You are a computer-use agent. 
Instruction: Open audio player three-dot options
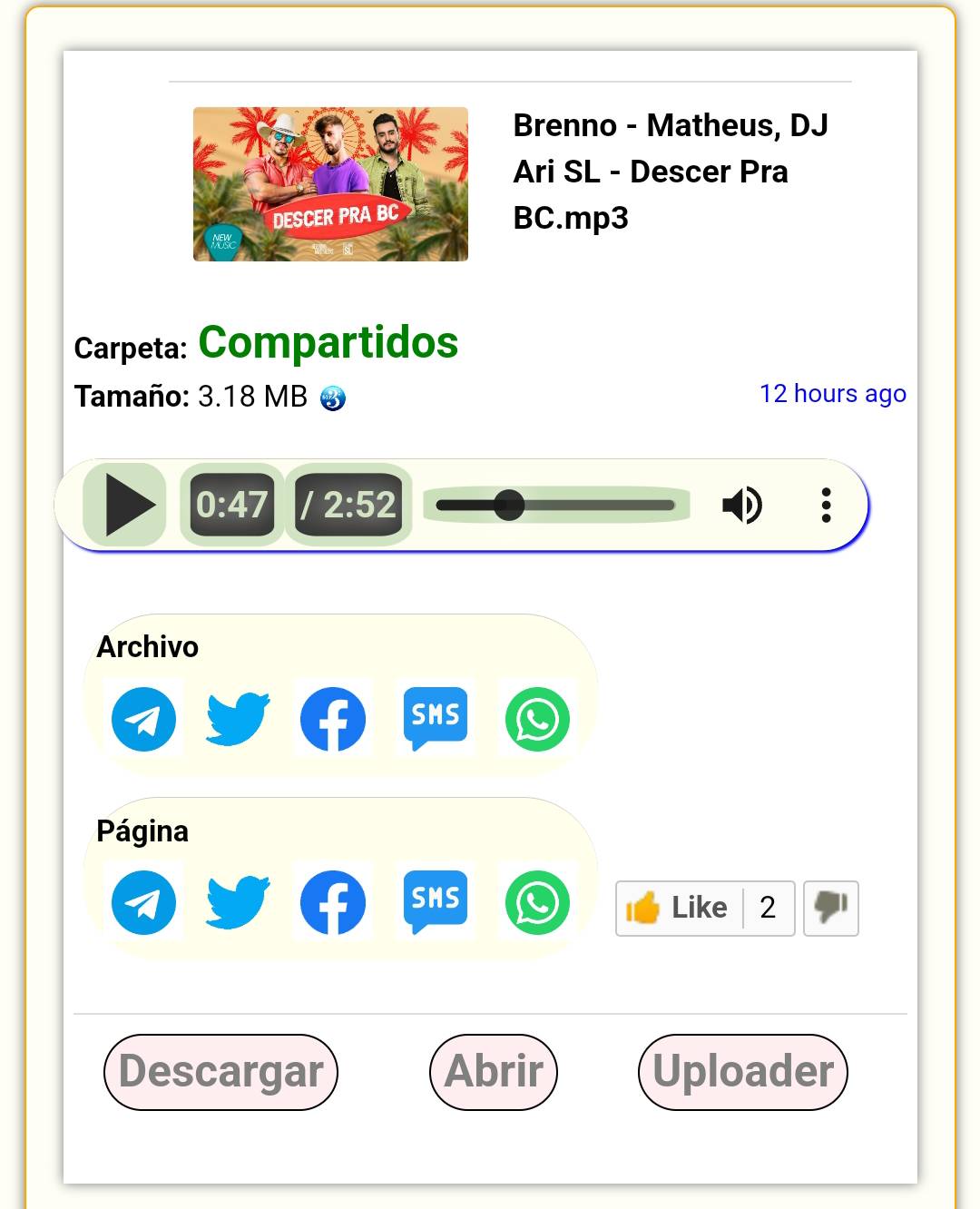(826, 505)
